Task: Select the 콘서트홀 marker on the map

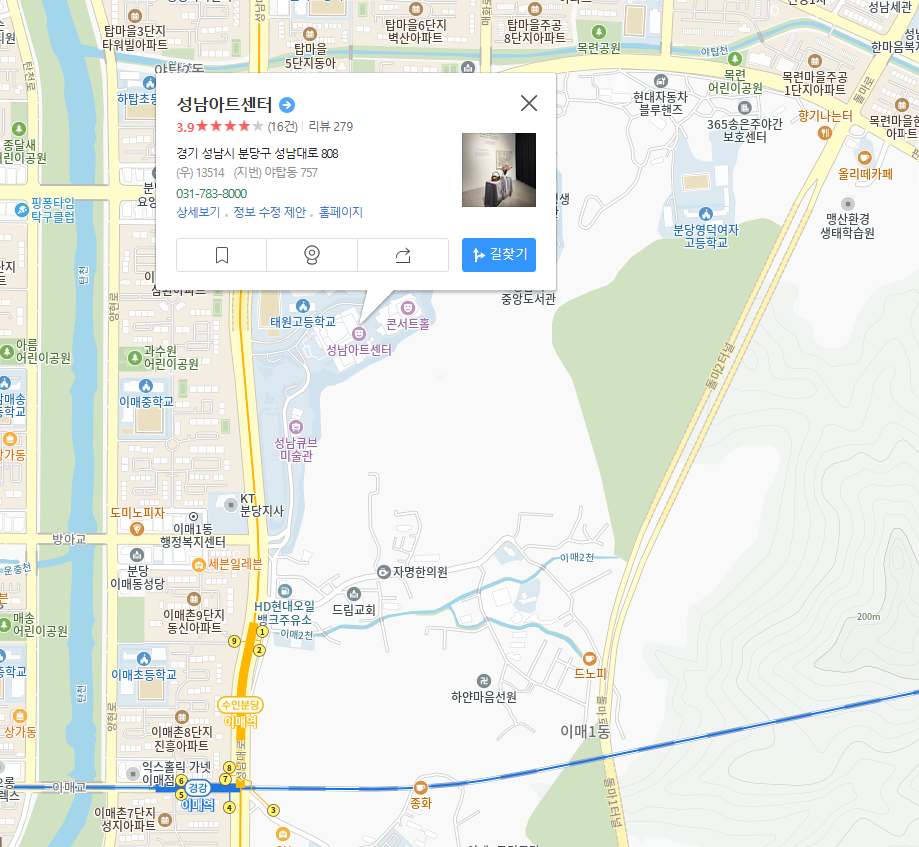Action: 408,307
